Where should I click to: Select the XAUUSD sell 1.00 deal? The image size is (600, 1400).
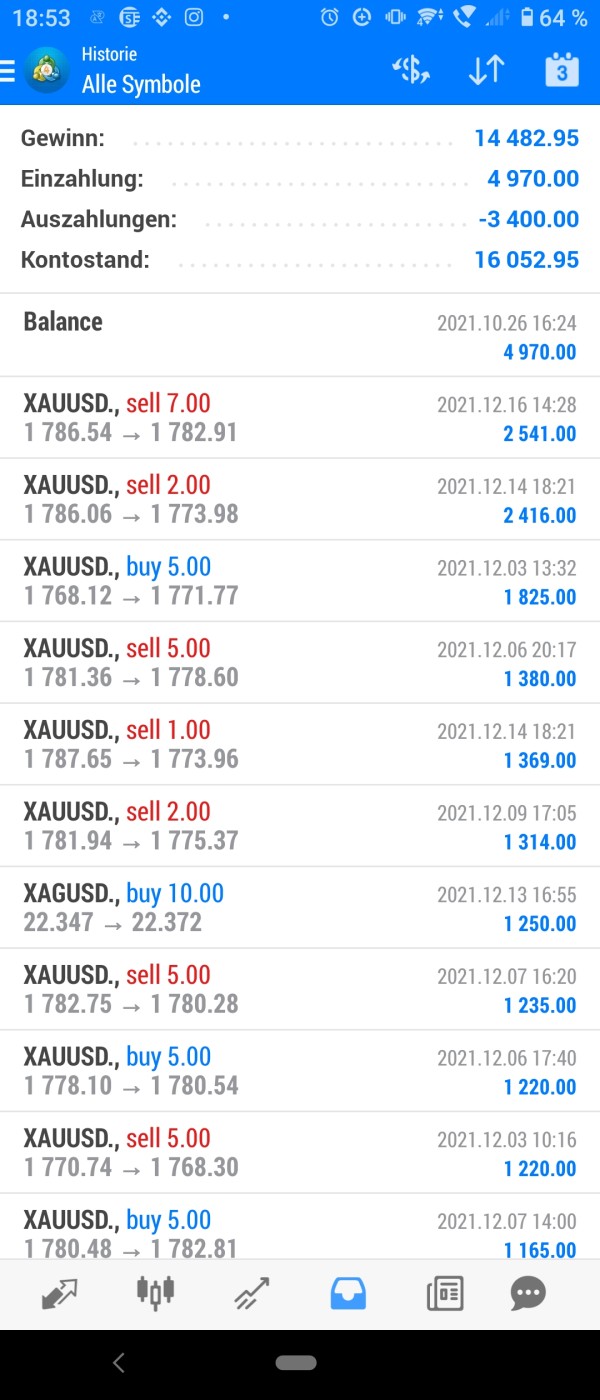(x=300, y=745)
